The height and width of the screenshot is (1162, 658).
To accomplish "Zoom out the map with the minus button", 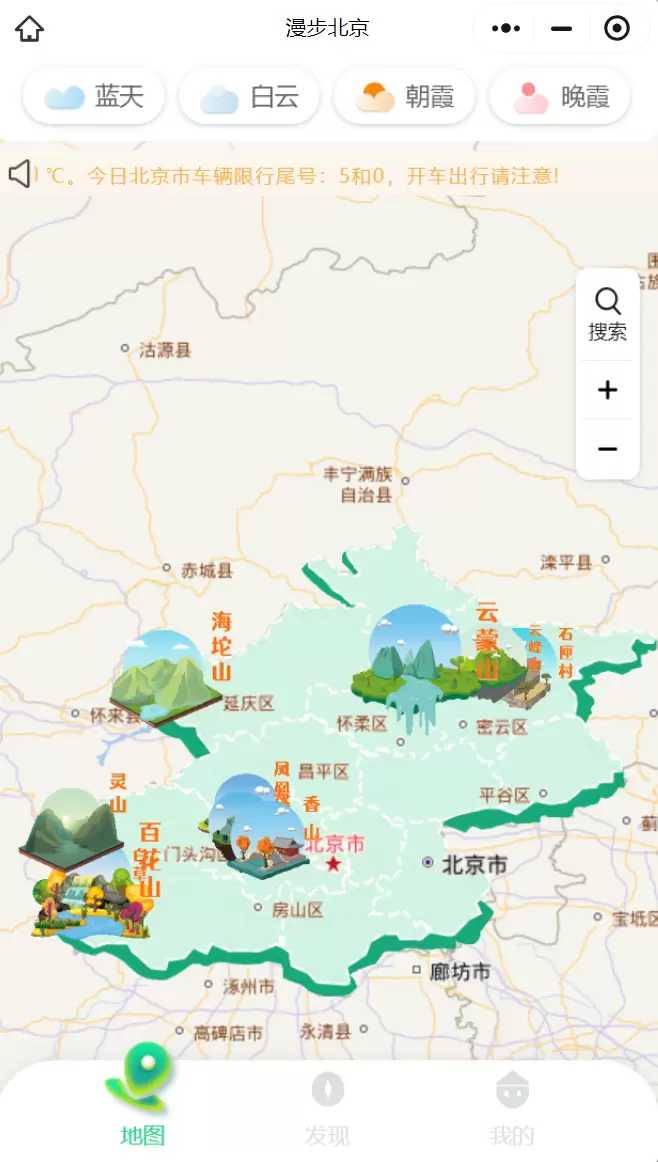I will click(607, 449).
